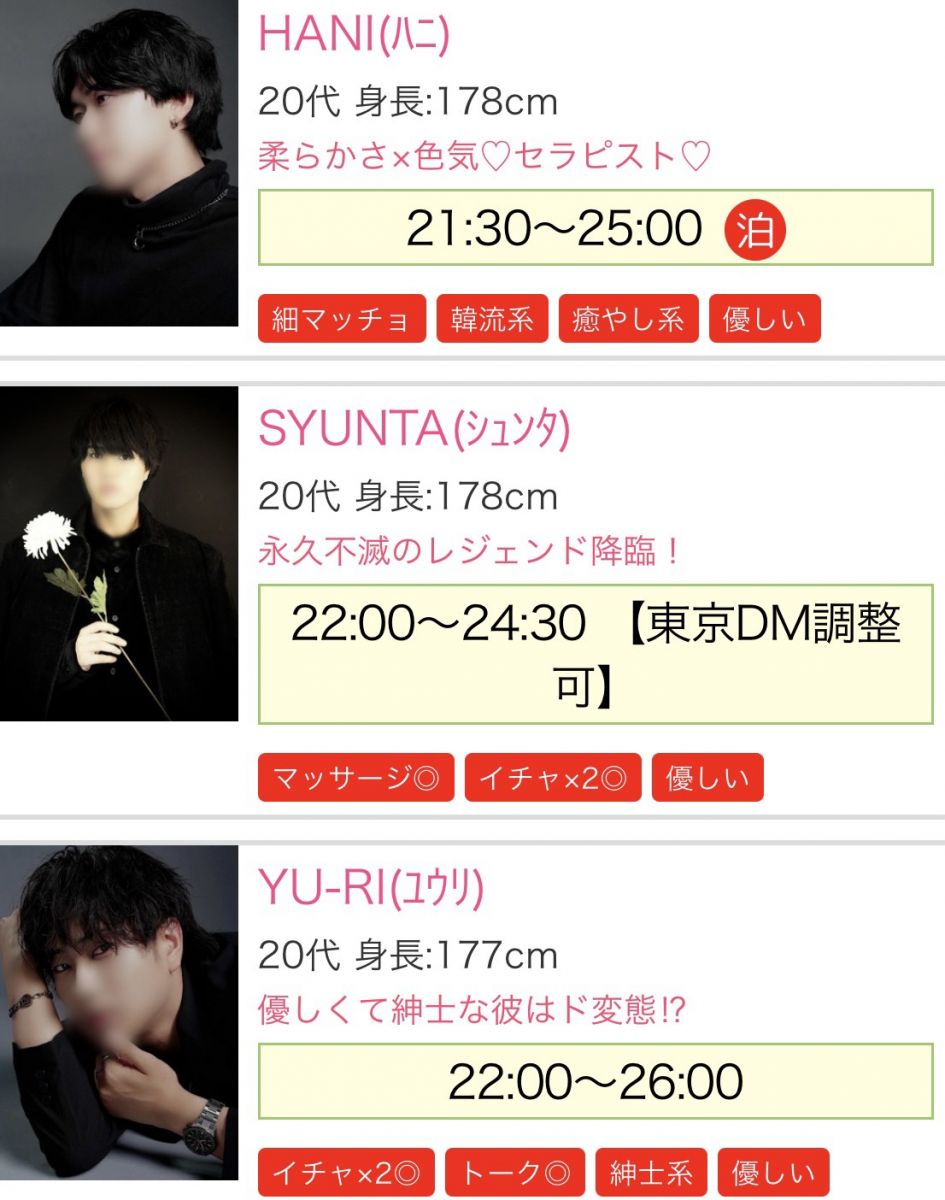
Task: Choose the 癒やし系 tag
Action: pyautogui.click(x=628, y=319)
